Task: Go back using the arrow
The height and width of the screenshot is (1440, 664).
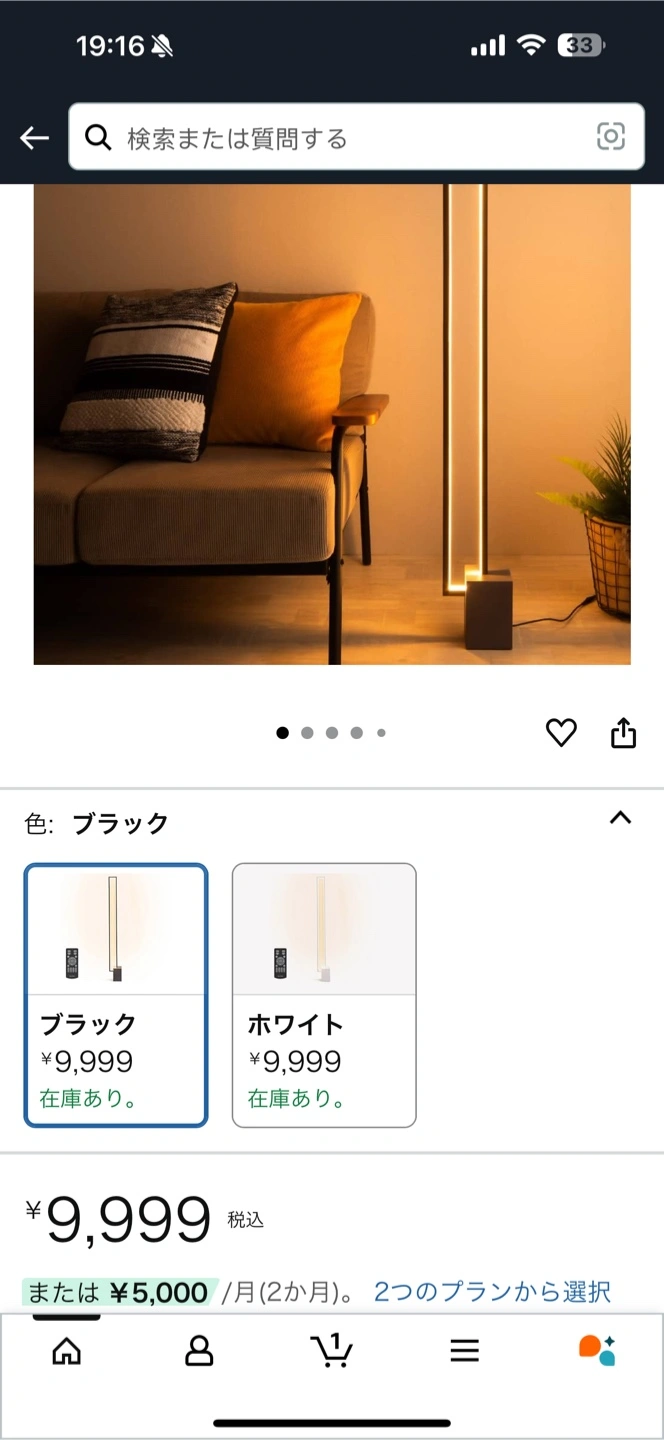Action: (x=35, y=138)
